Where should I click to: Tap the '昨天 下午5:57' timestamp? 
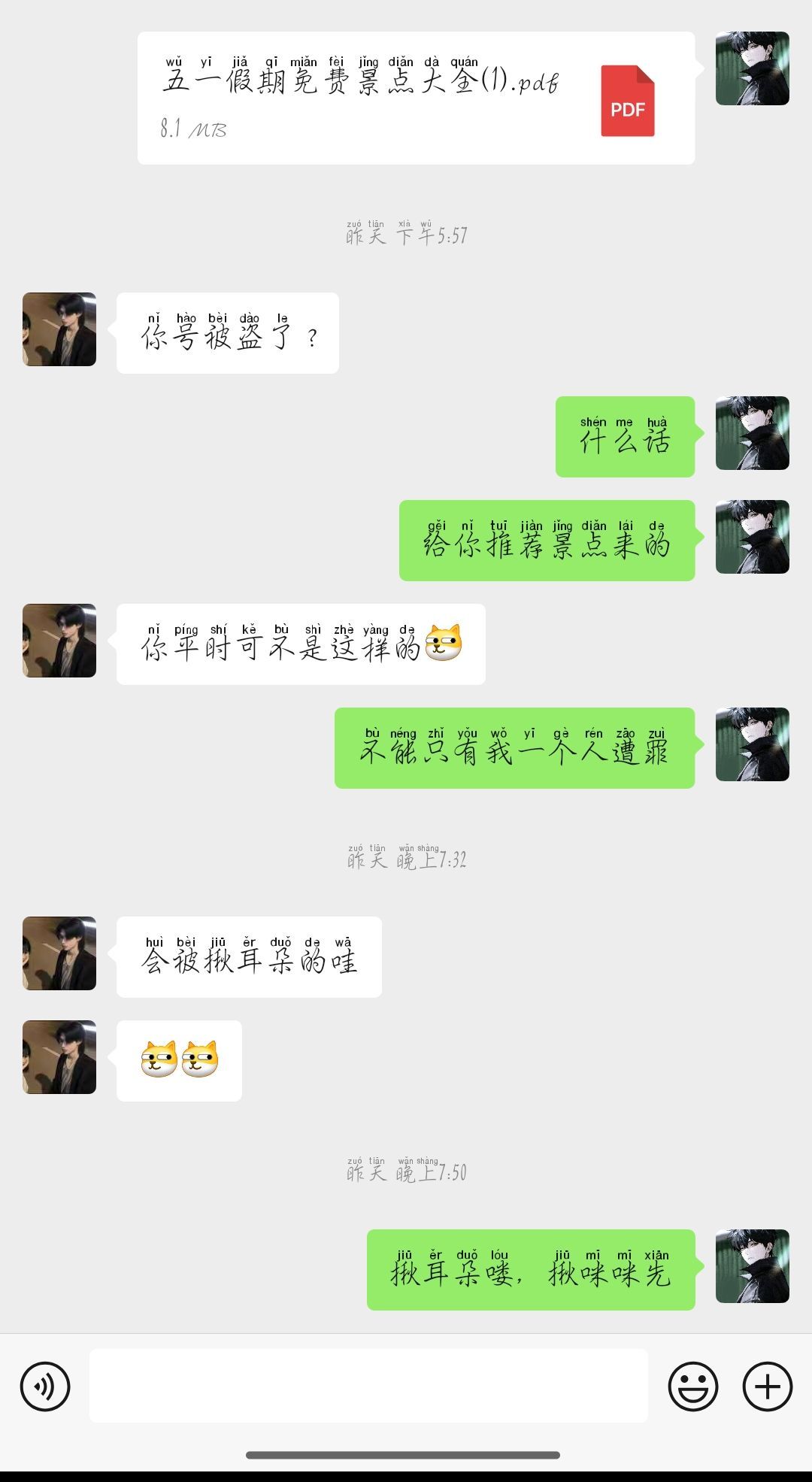[406, 235]
